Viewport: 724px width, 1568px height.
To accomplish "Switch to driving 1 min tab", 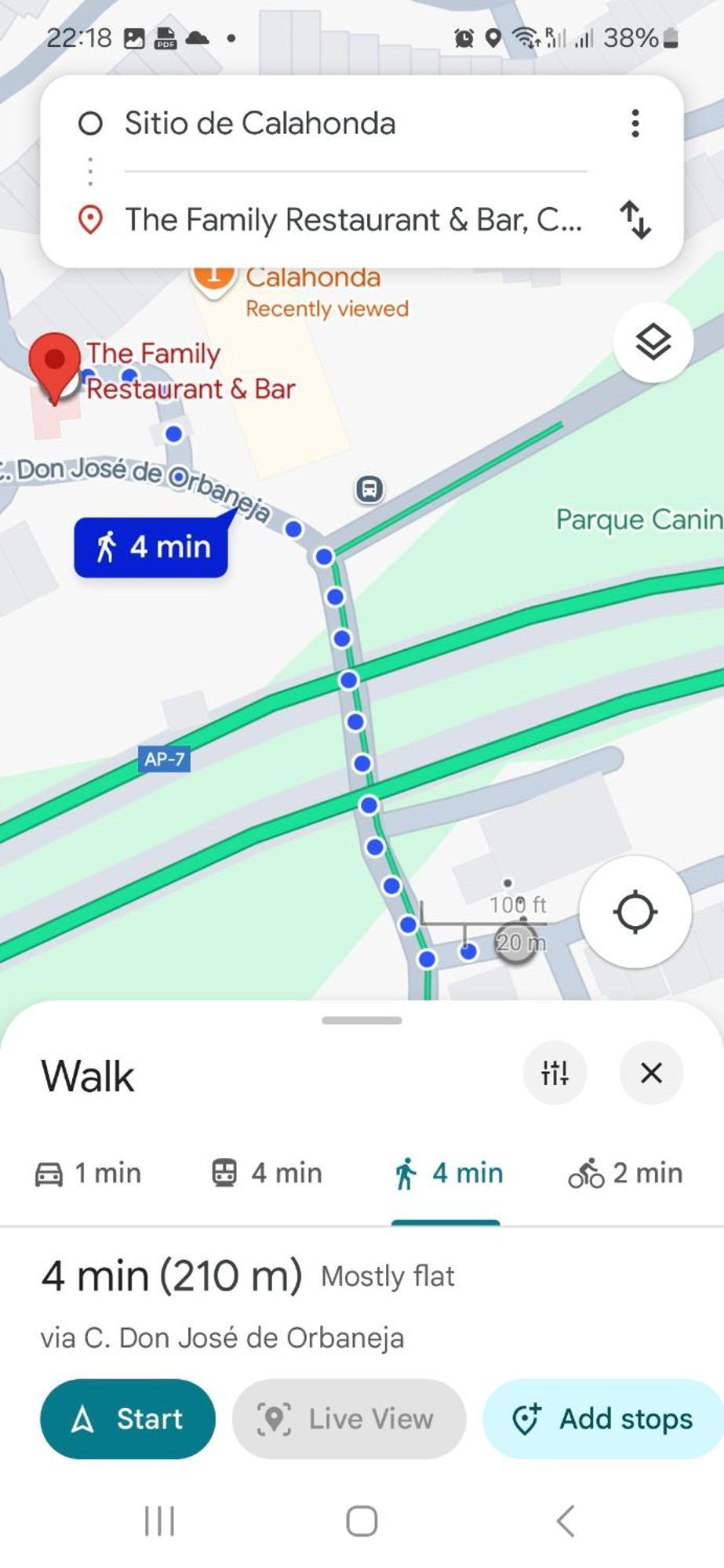I will (89, 1173).
